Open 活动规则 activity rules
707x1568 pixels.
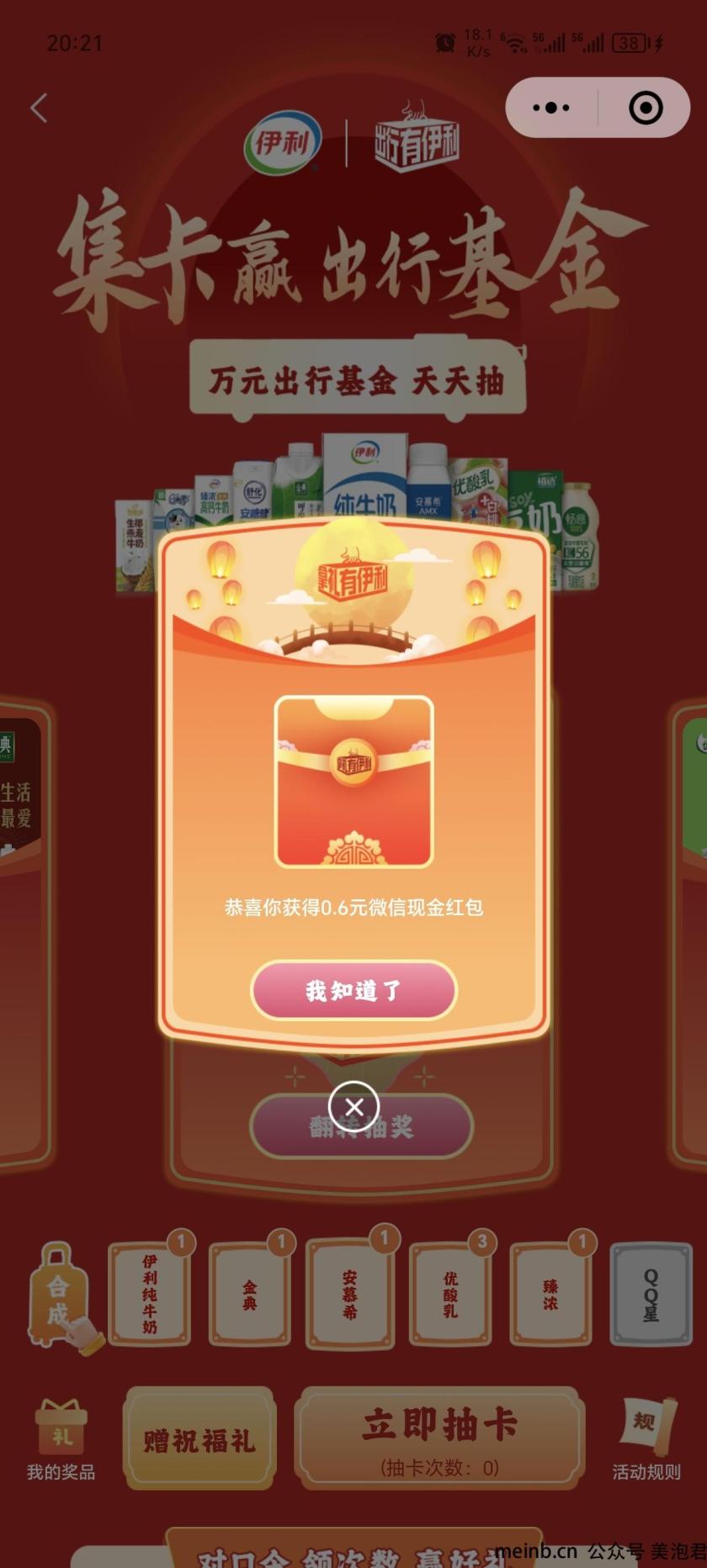coord(646,1440)
